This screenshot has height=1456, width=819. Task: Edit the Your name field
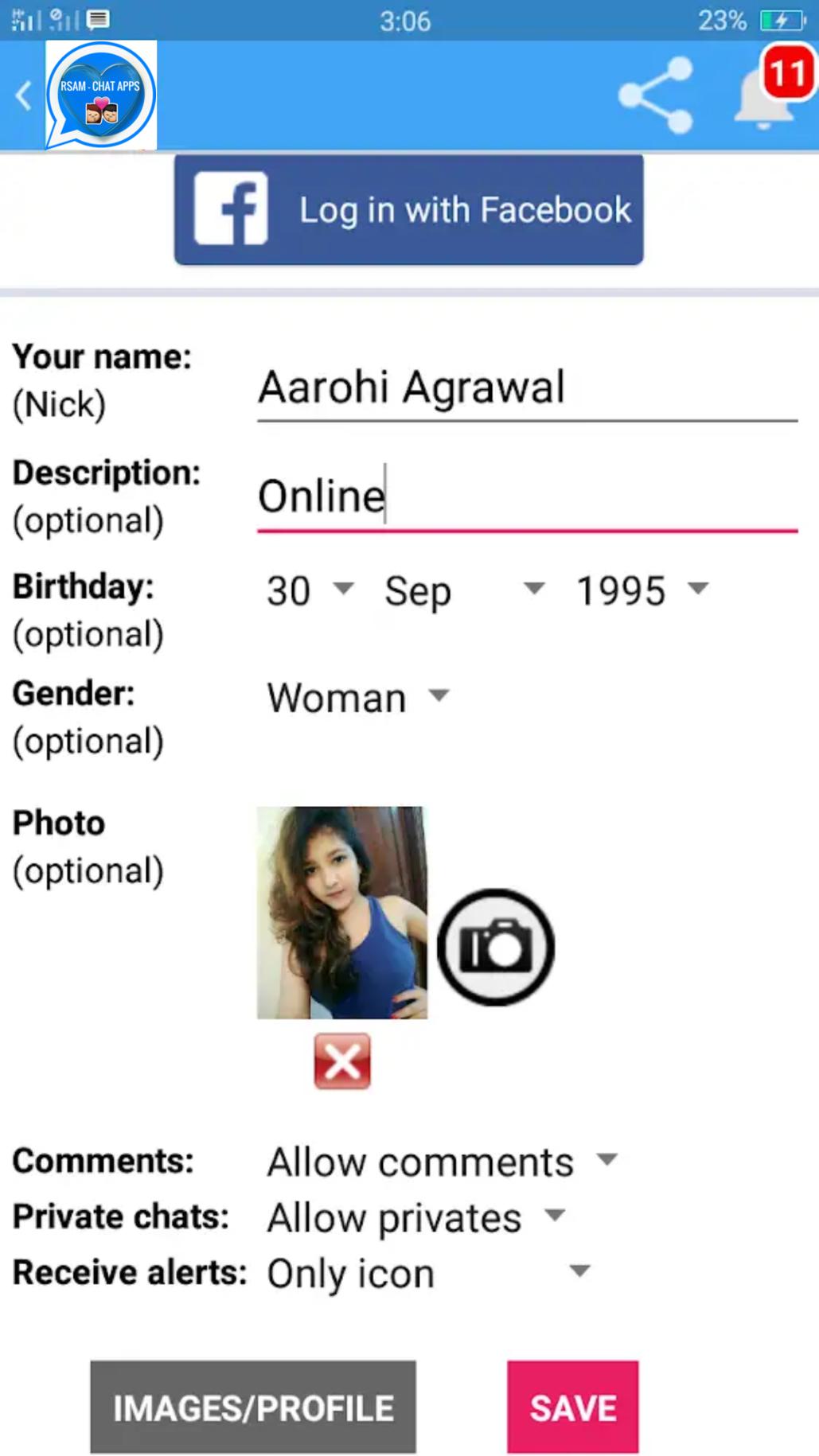(525, 388)
